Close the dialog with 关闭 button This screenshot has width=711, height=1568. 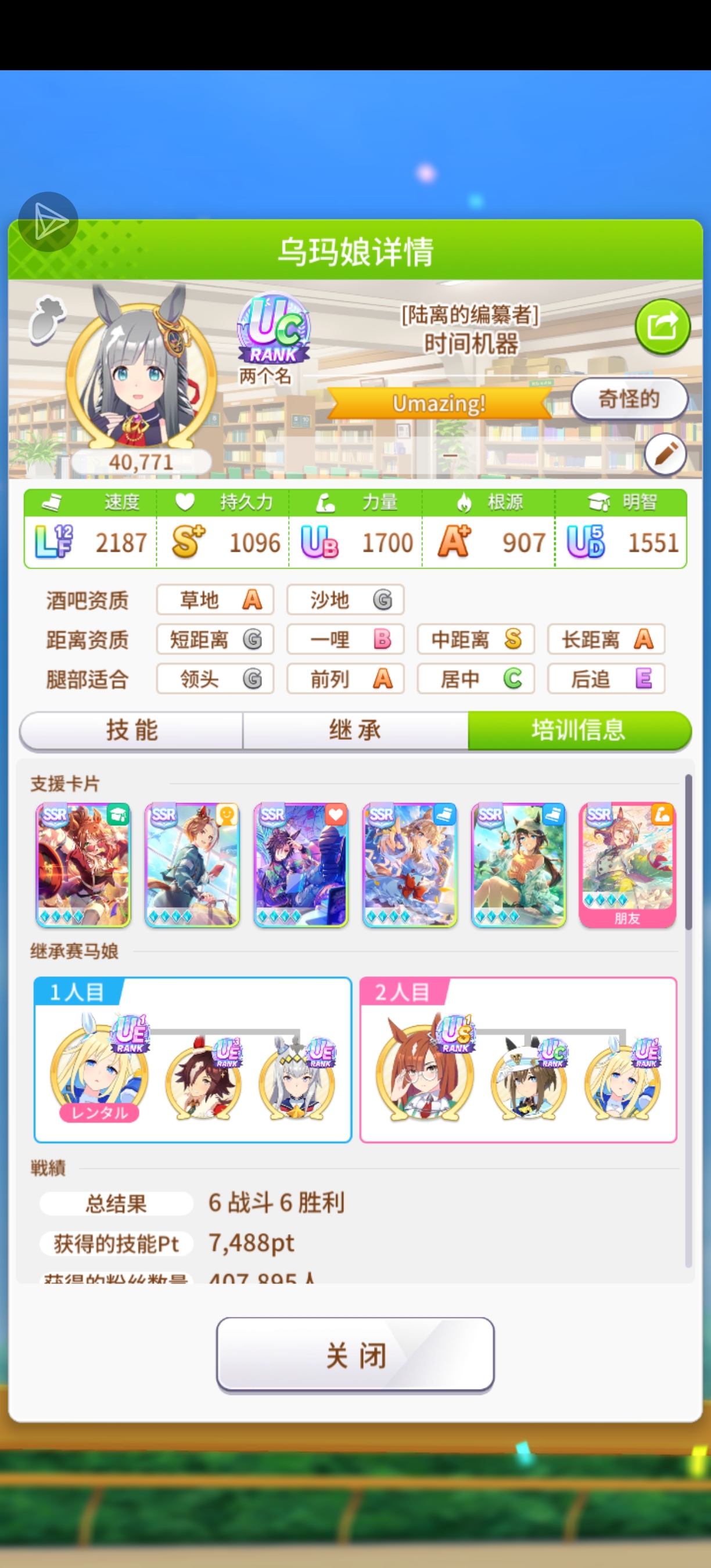pyautogui.click(x=355, y=1355)
